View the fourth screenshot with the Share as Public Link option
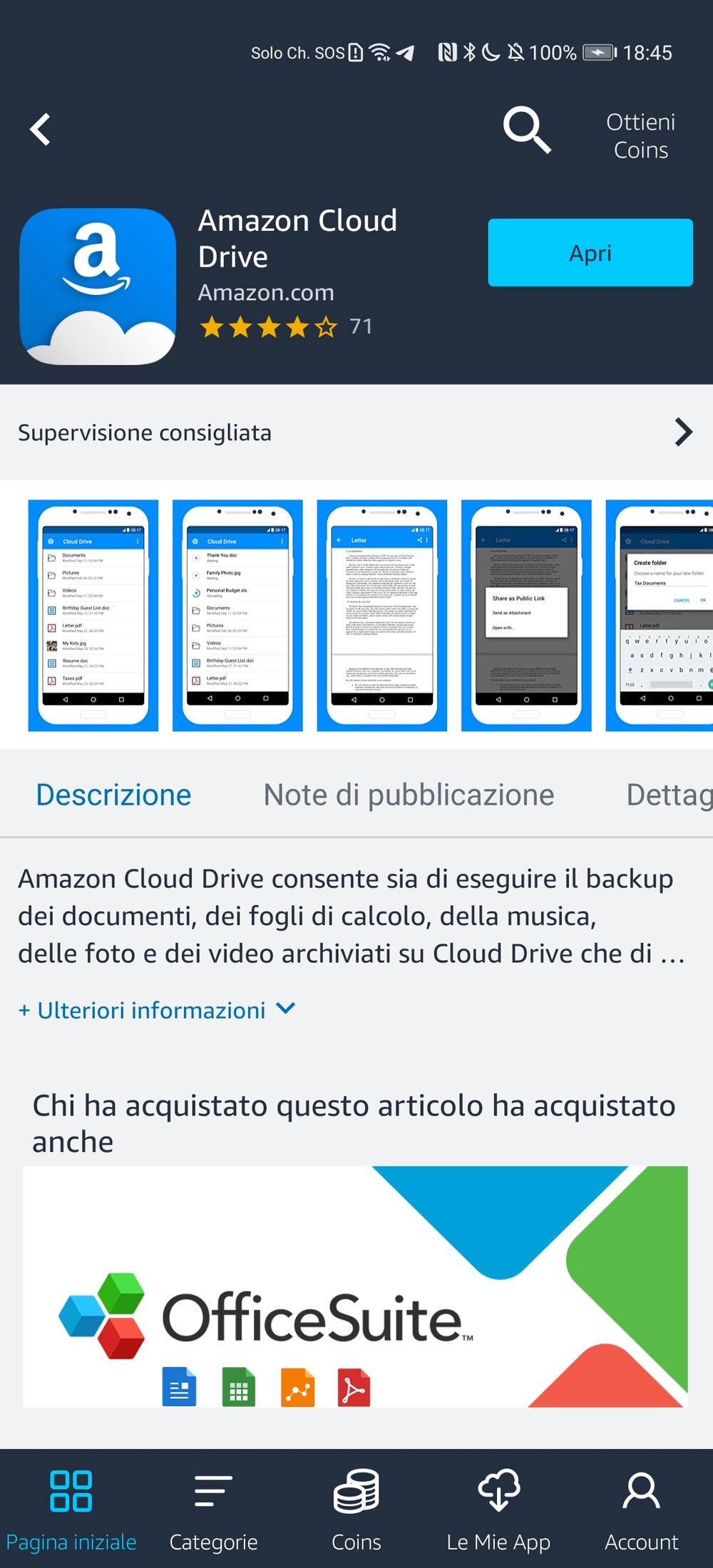713x1568 pixels. pyautogui.click(x=526, y=616)
